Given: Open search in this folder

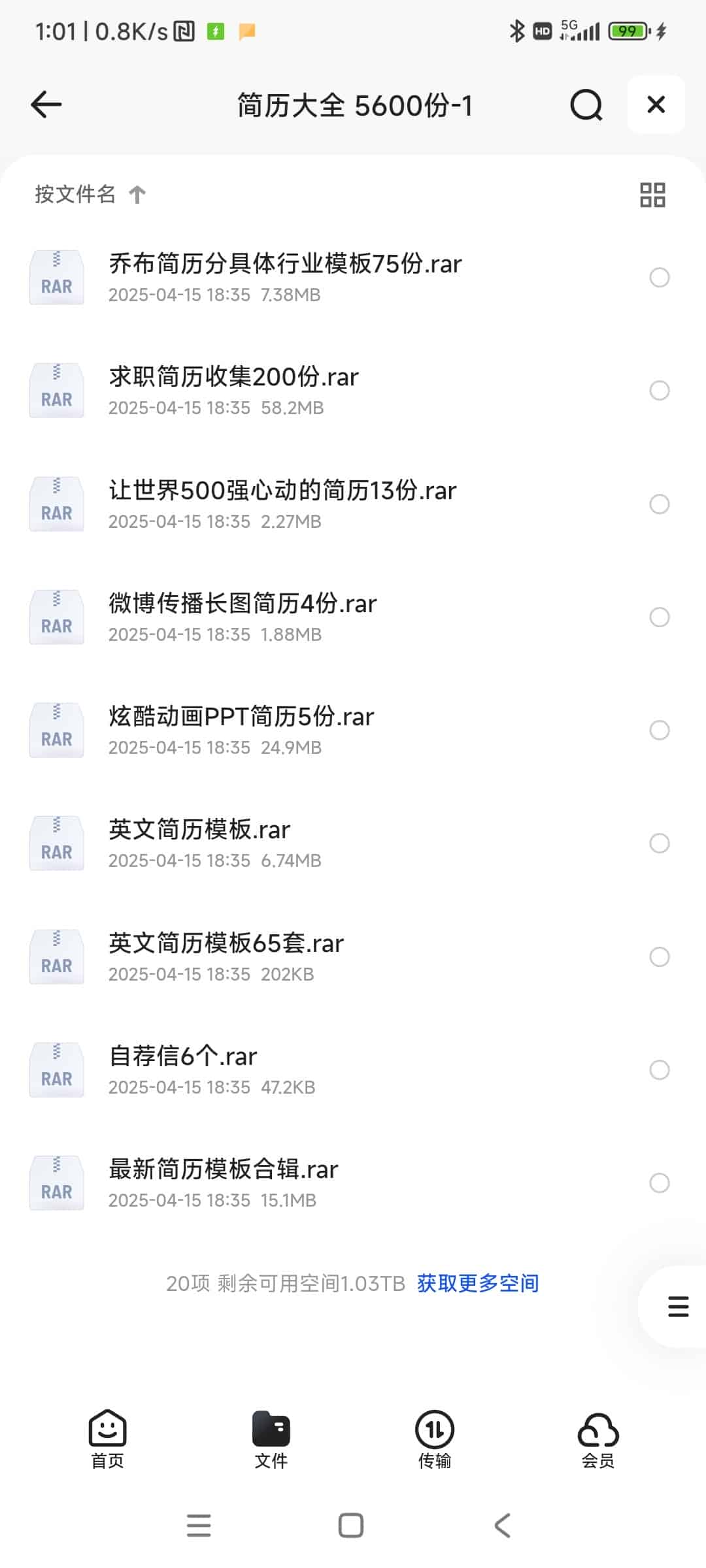Looking at the screenshot, I should 586,105.
